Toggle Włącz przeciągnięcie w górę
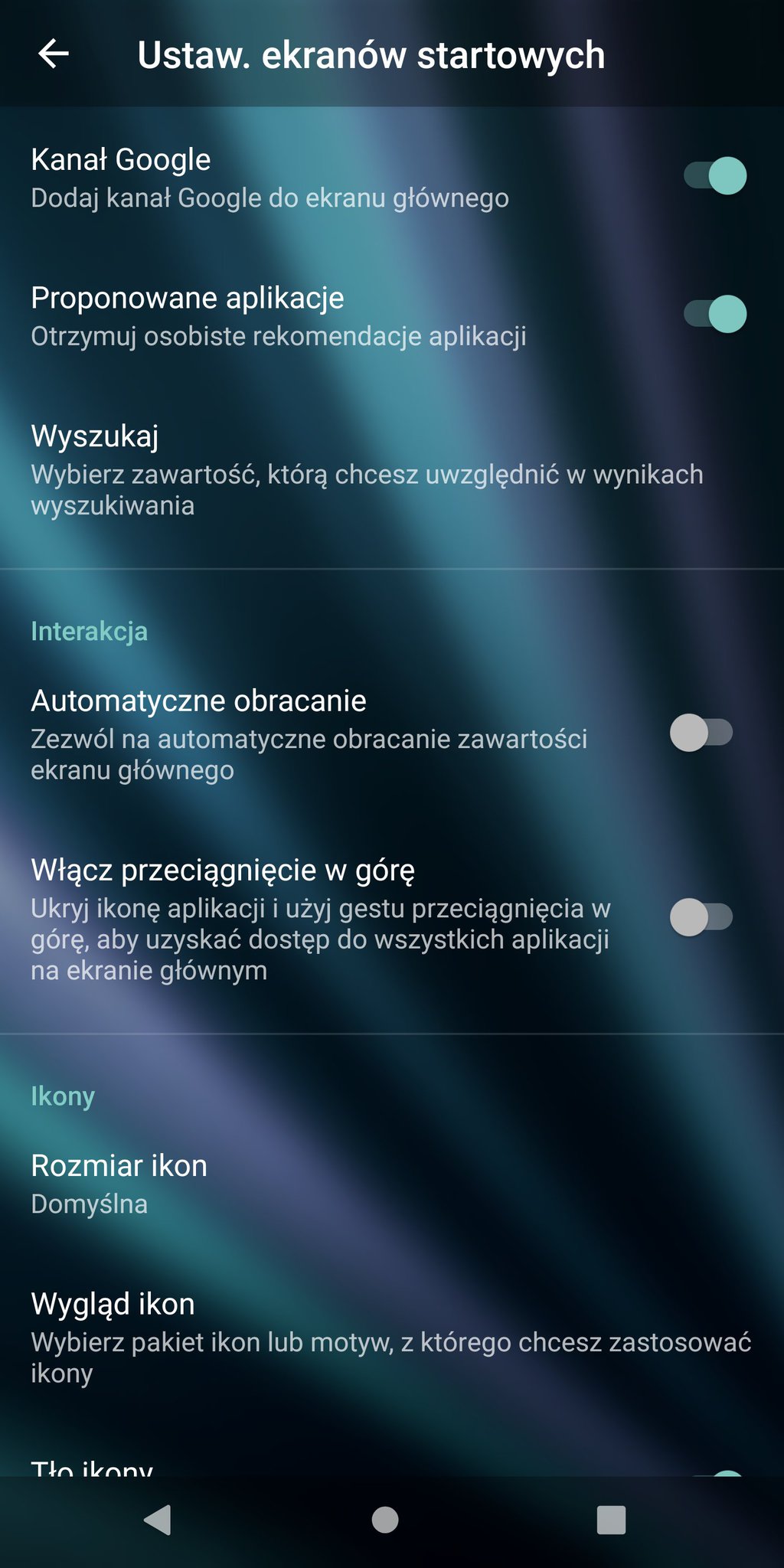Viewport: 784px width, 1568px height. (701, 917)
